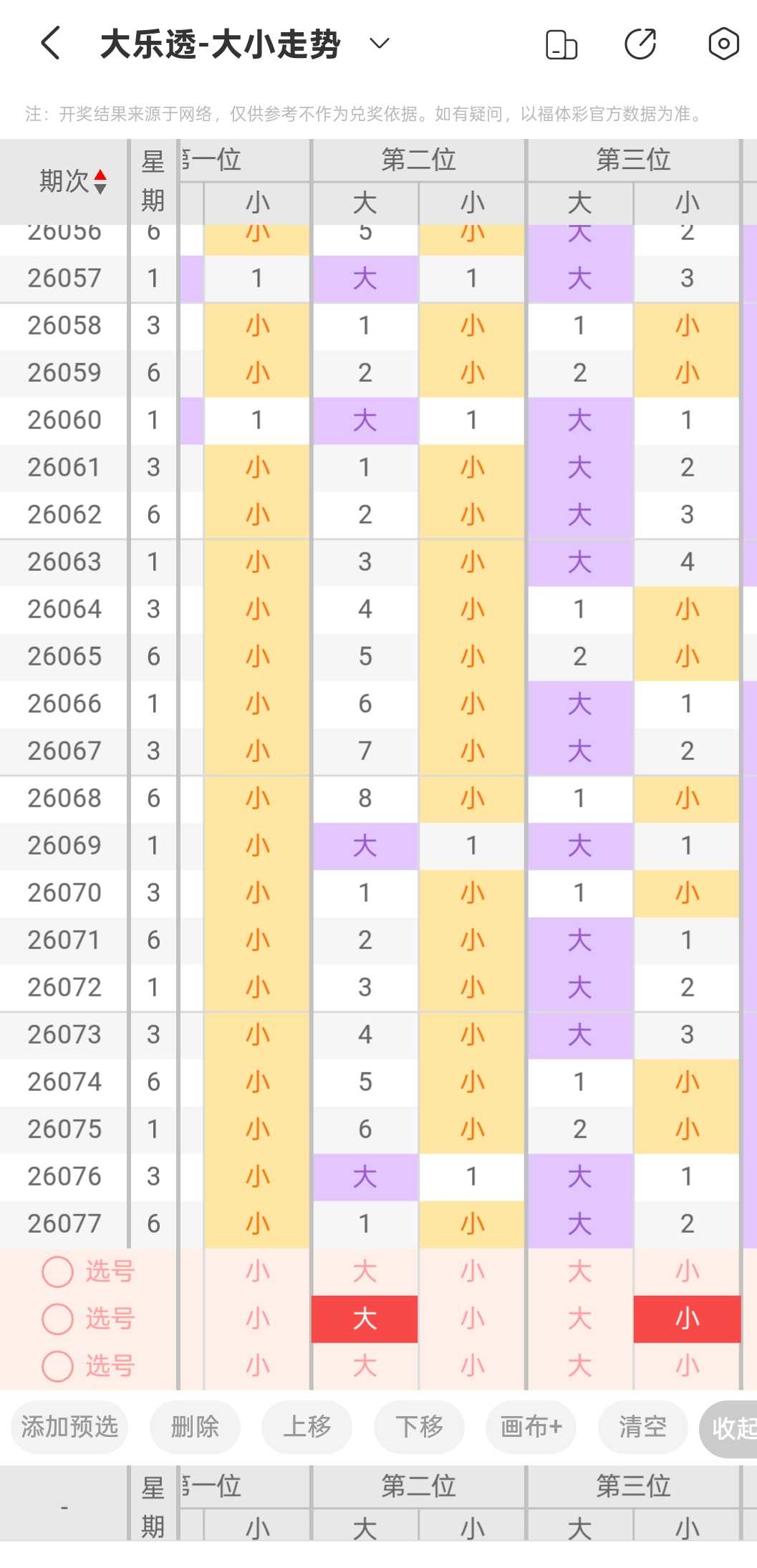
Task: Deselect the red highlighted 大 in 第二位
Action: point(365,1319)
